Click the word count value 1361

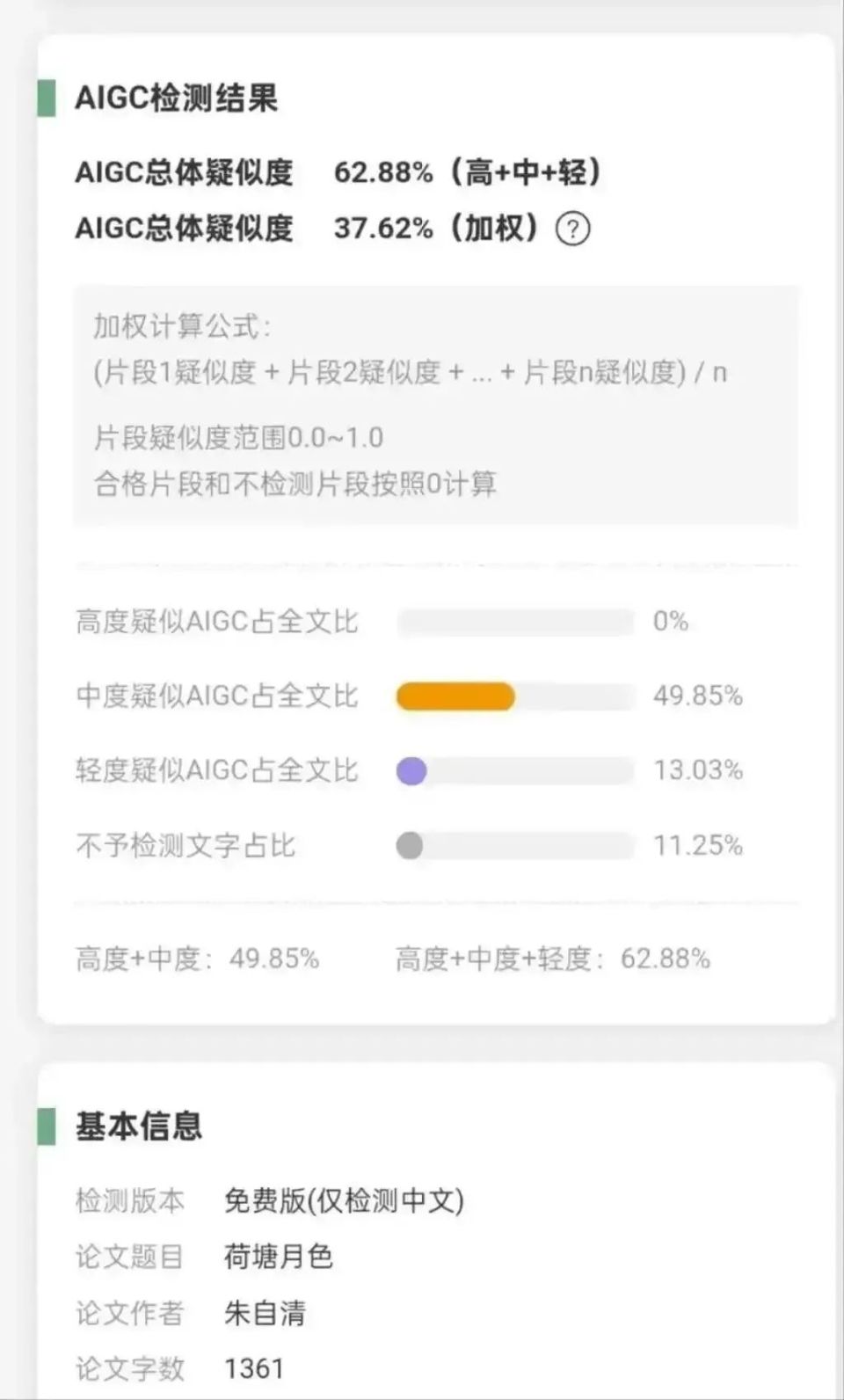254,1367
